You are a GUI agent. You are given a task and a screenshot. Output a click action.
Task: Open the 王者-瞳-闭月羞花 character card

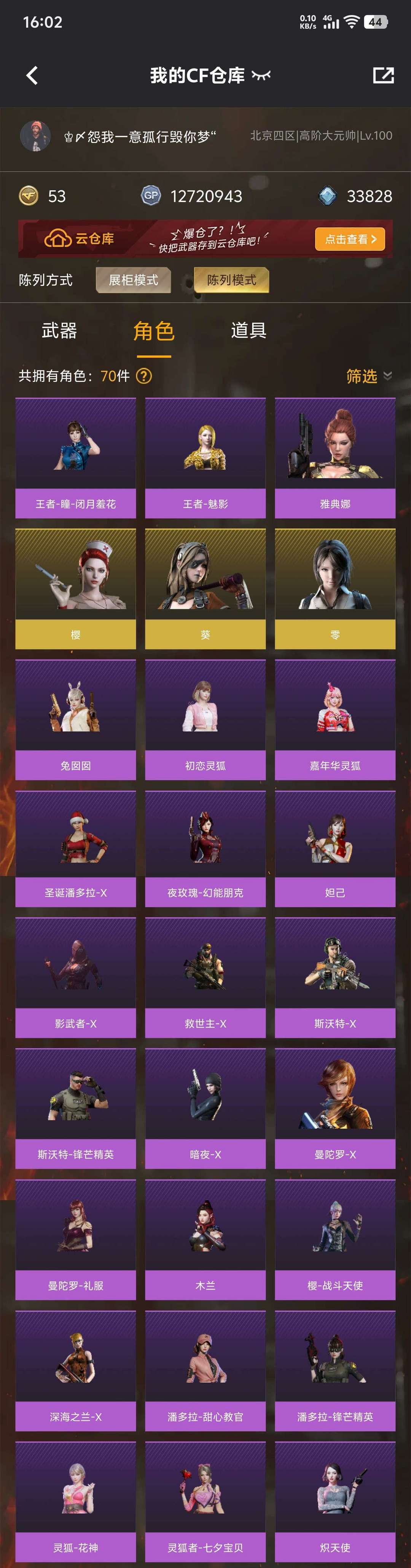[75, 458]
